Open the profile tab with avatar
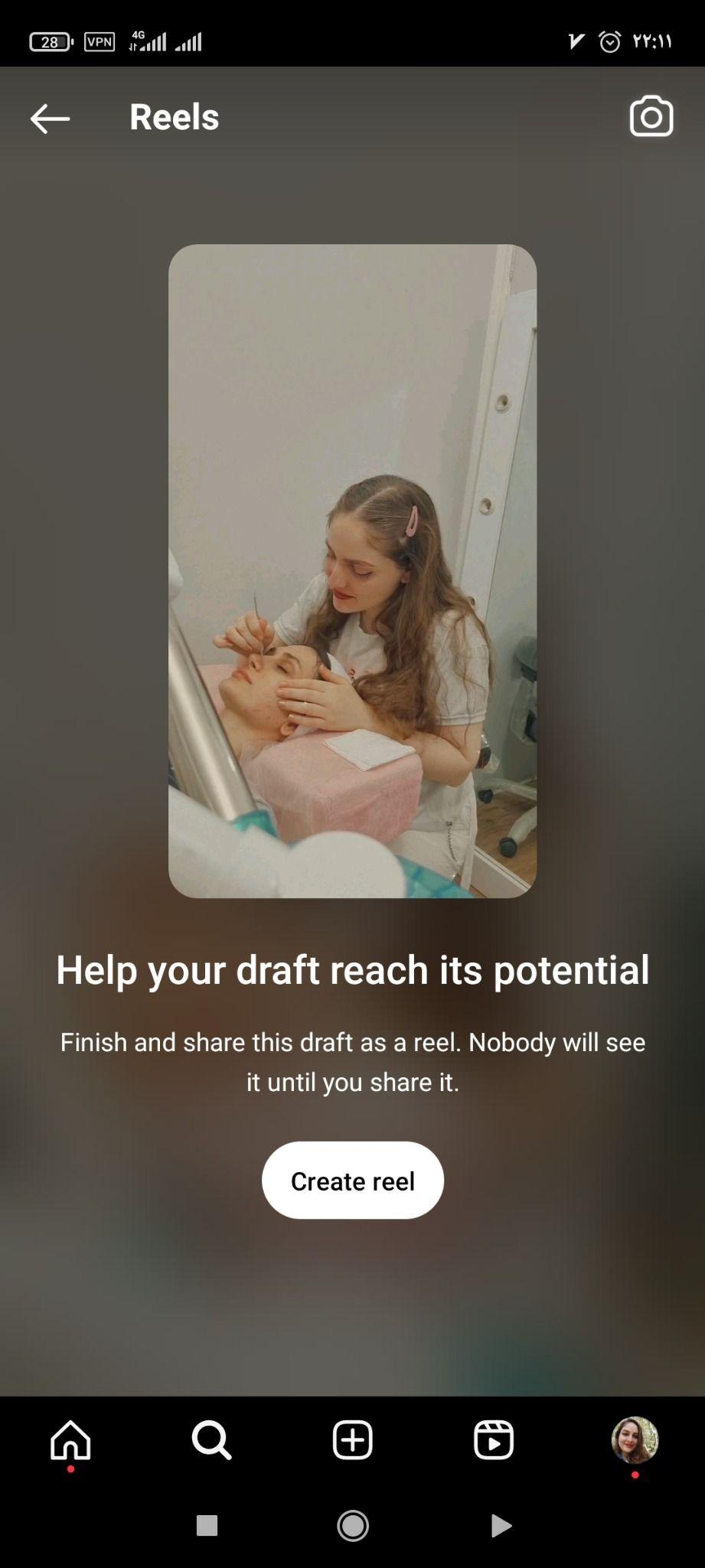The height and width of the screenshot is (1568, 705). pos(635,1440)
